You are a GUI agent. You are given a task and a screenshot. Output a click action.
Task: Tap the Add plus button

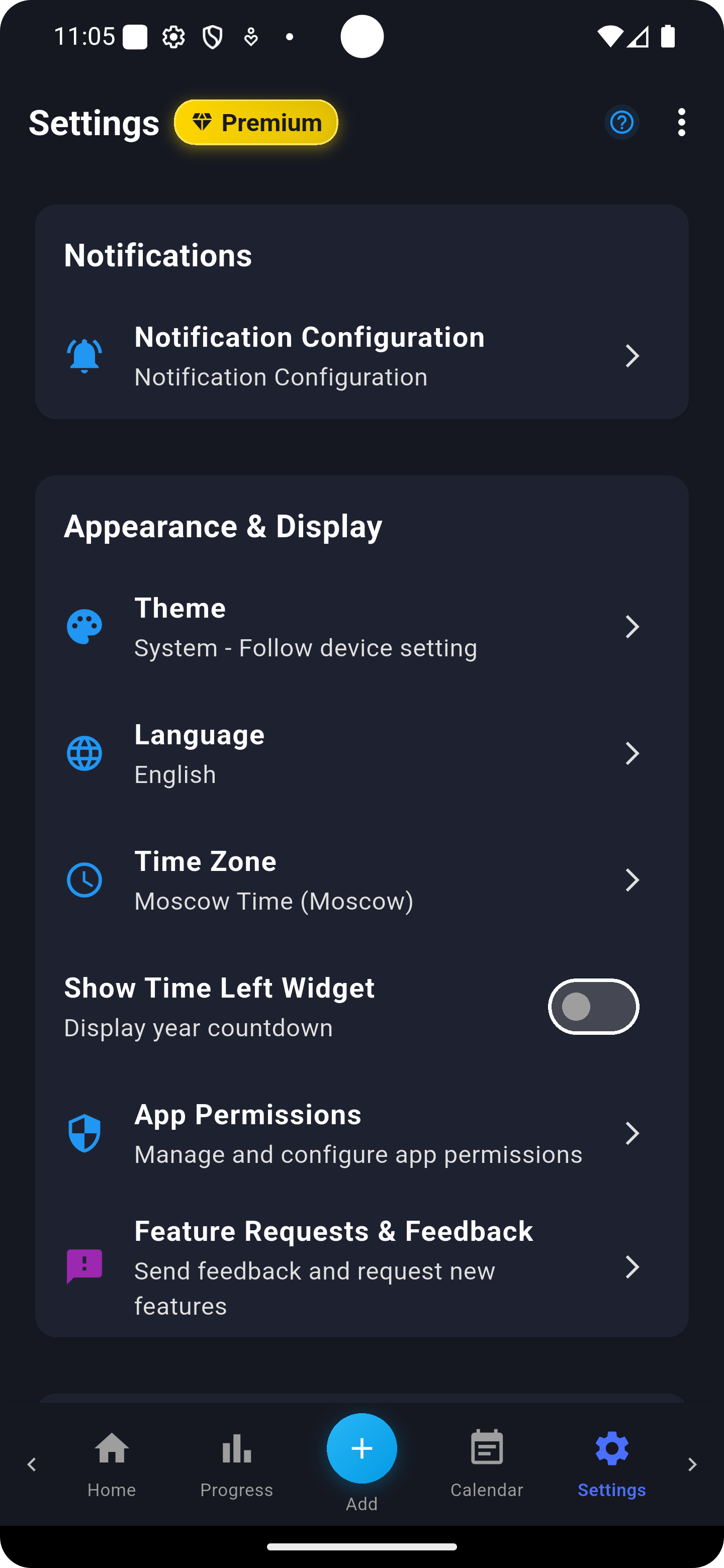click(x=361, y=1449)
